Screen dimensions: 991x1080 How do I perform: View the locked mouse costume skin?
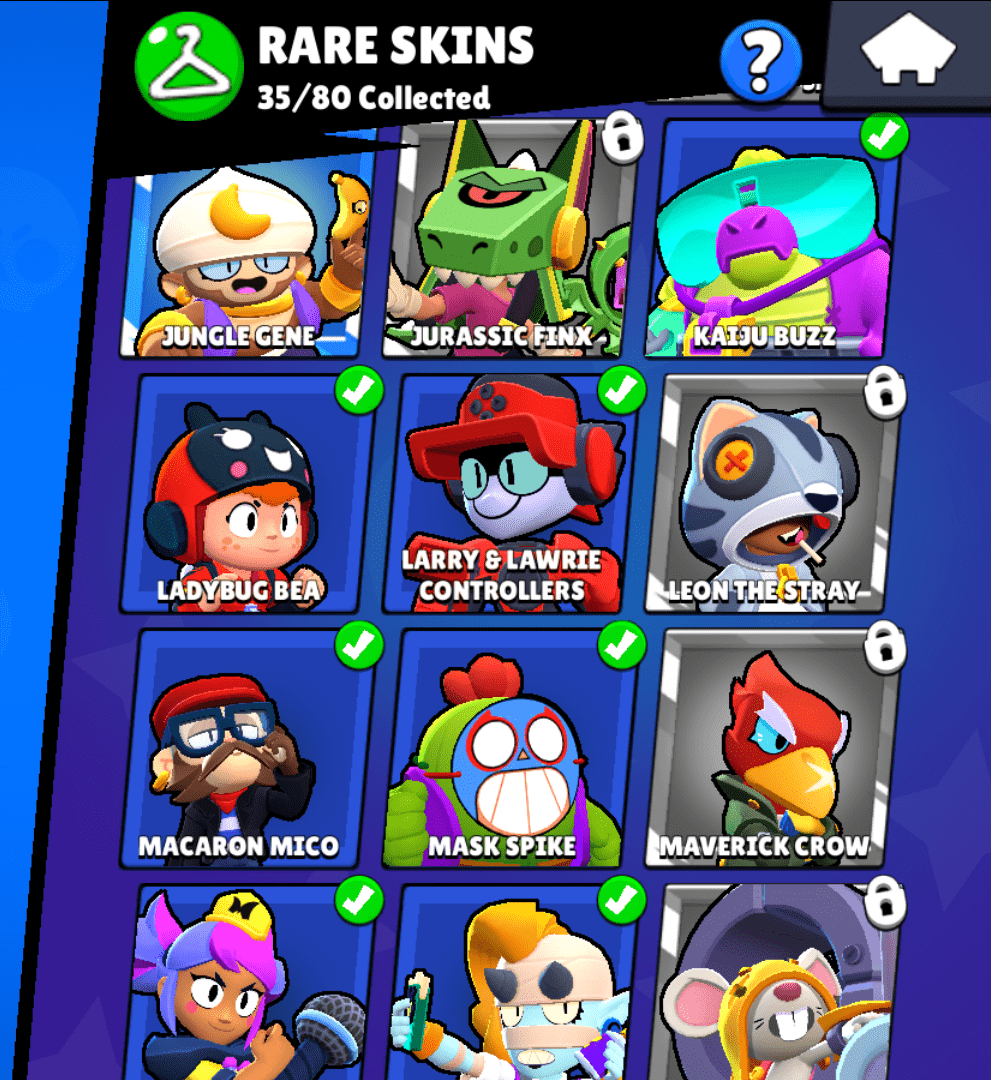(x=772, y=985)
